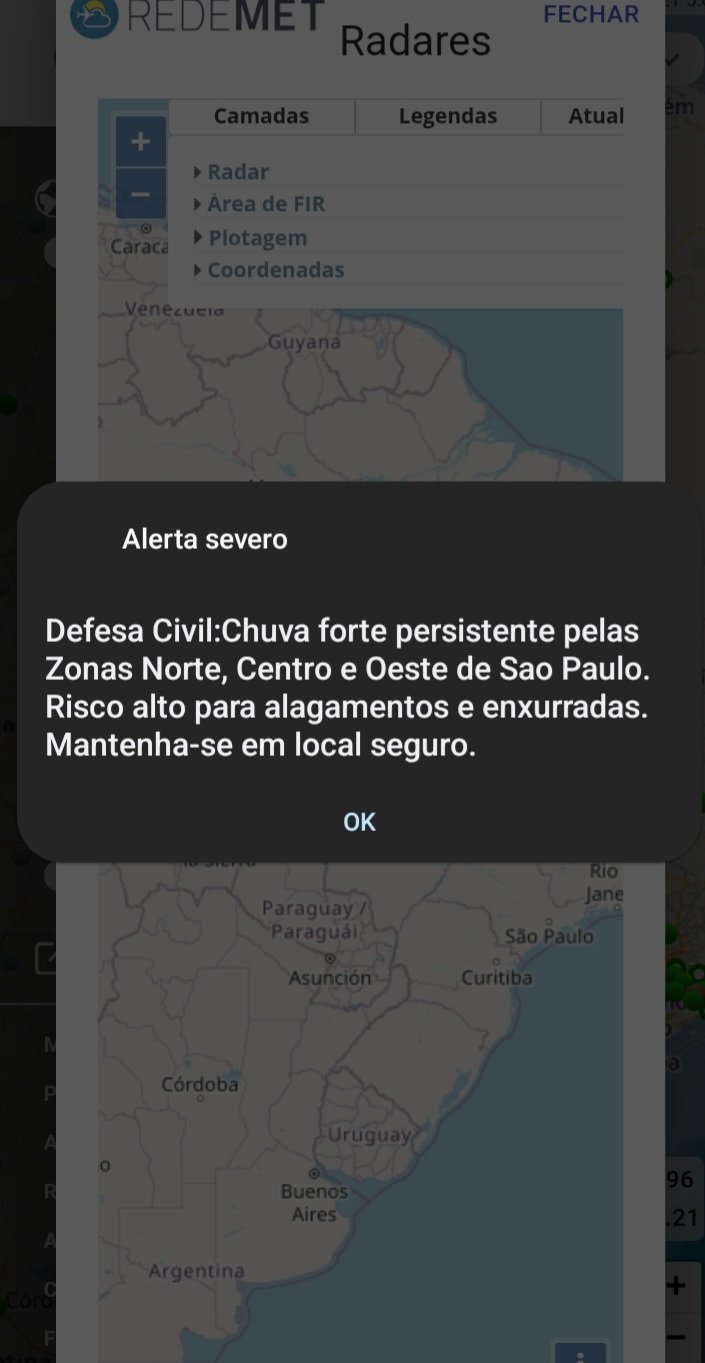
Task: Zoom out on the radar map
Action: (141, 193)
